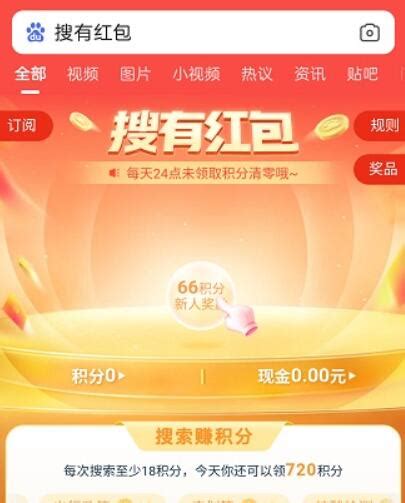Open 现金0.00元 cash details
Screen dimensions: 405x503
pyautogui.click(x=307, y=376)
